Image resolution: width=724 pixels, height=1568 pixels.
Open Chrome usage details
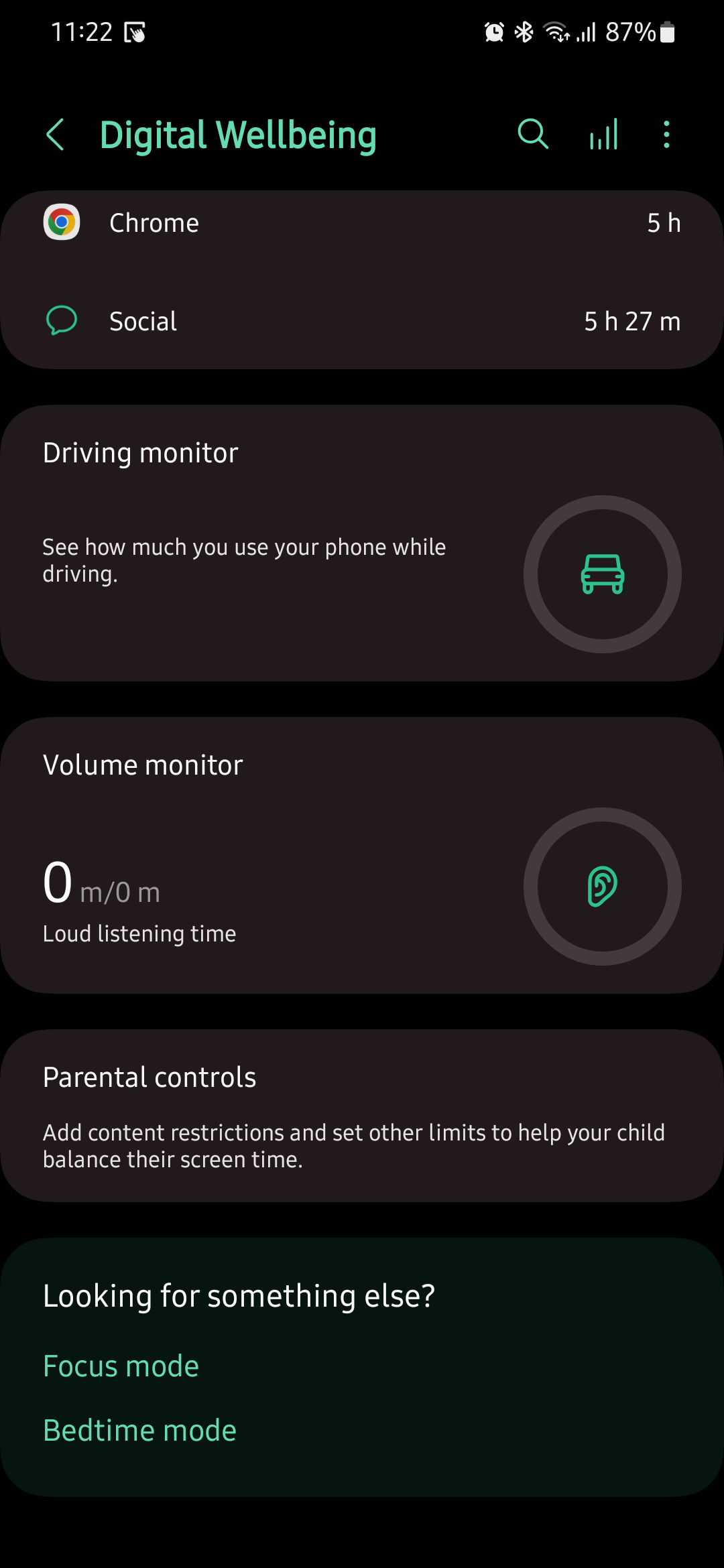coord(362,223)
